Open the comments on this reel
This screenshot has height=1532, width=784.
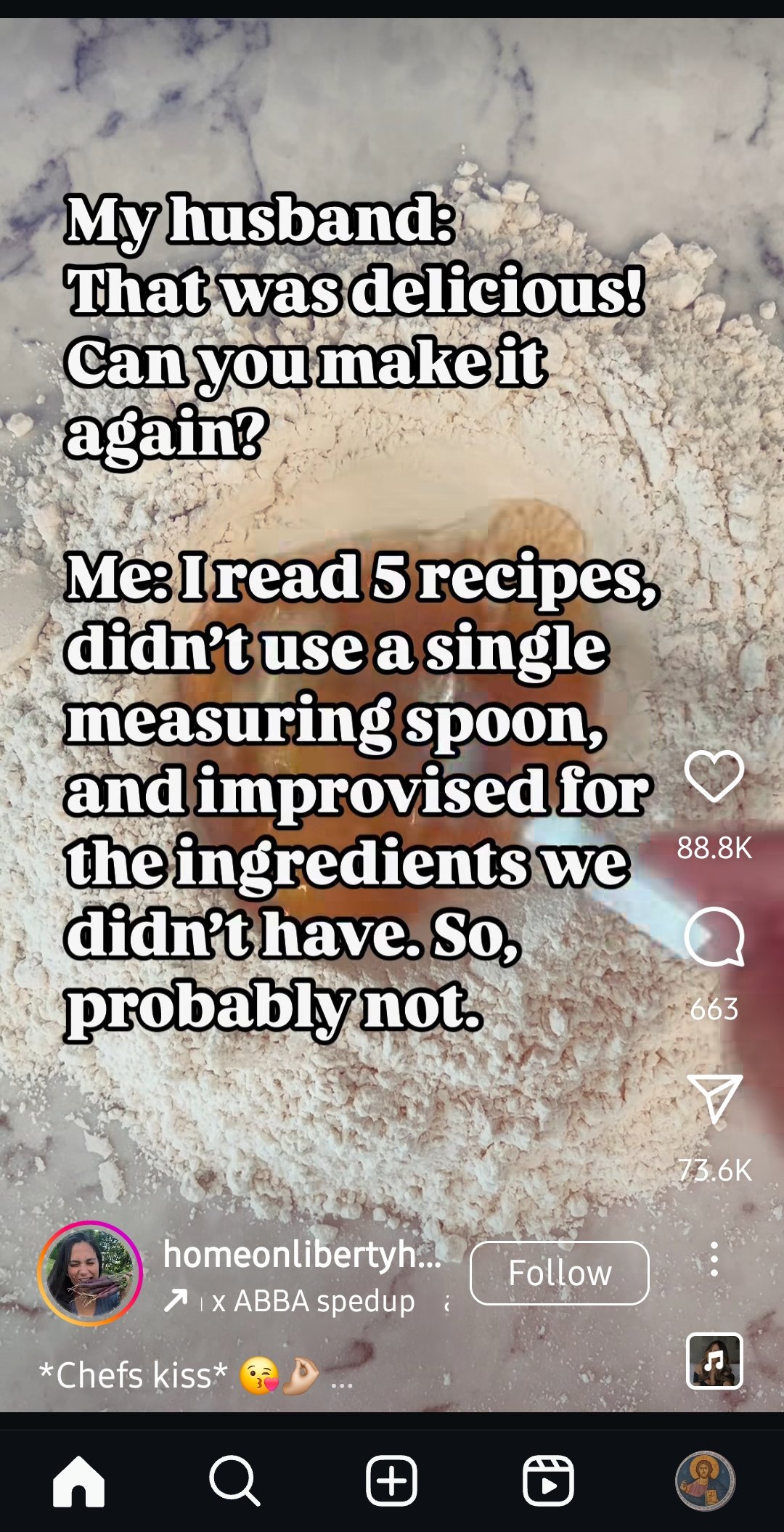714,937
